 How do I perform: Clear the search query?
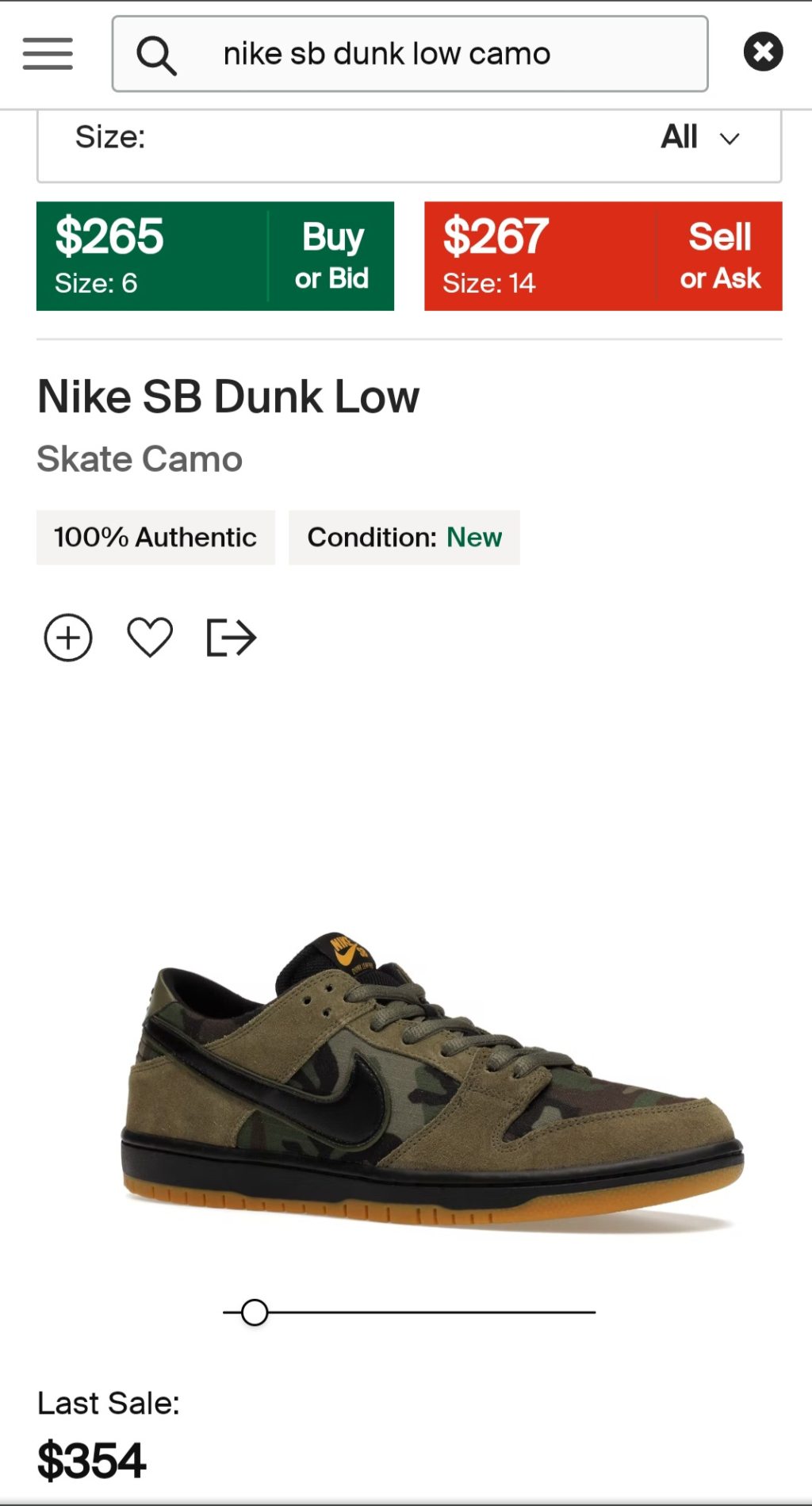pos(763,52)
